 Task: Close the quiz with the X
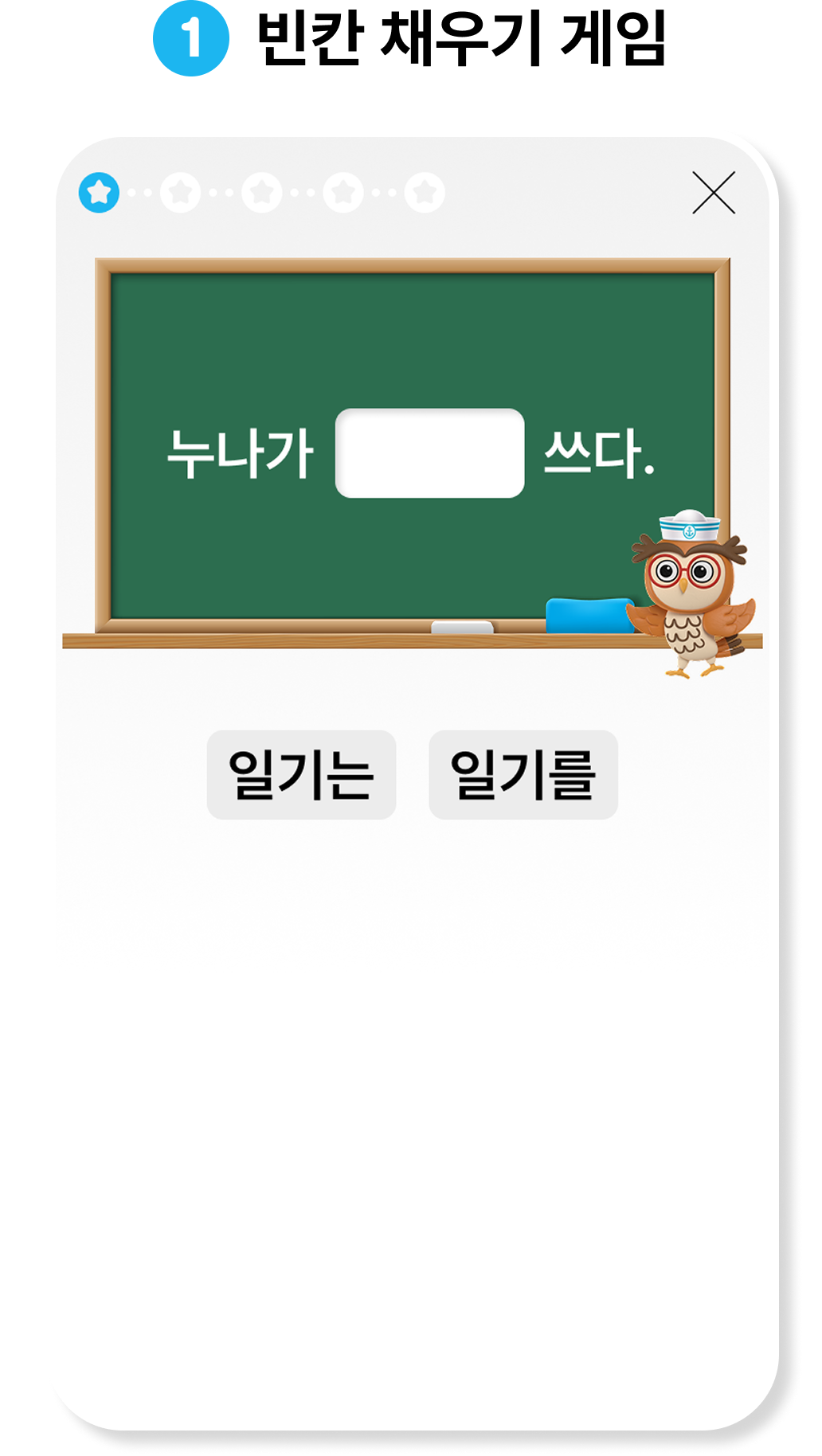tap(713, 193)
